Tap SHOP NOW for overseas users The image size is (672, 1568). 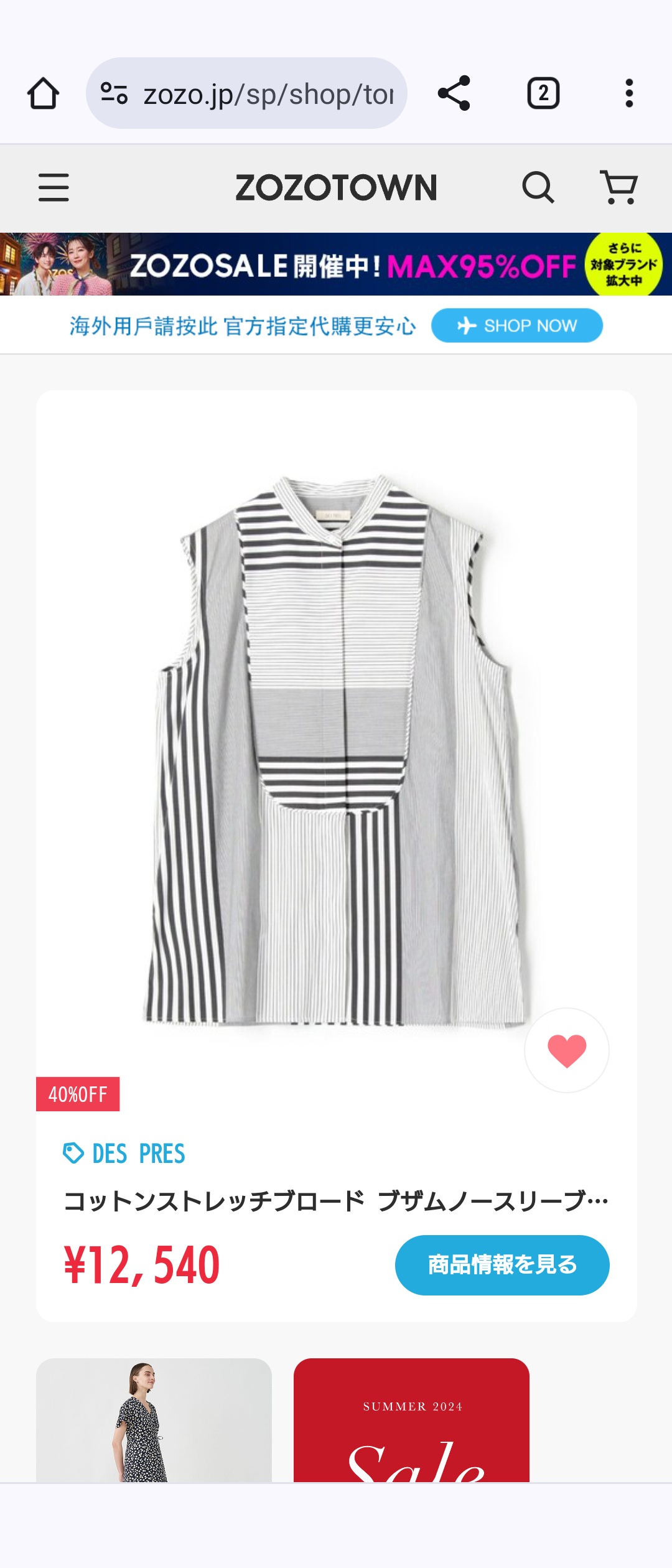pyautogui.click(x=516, y=325)
